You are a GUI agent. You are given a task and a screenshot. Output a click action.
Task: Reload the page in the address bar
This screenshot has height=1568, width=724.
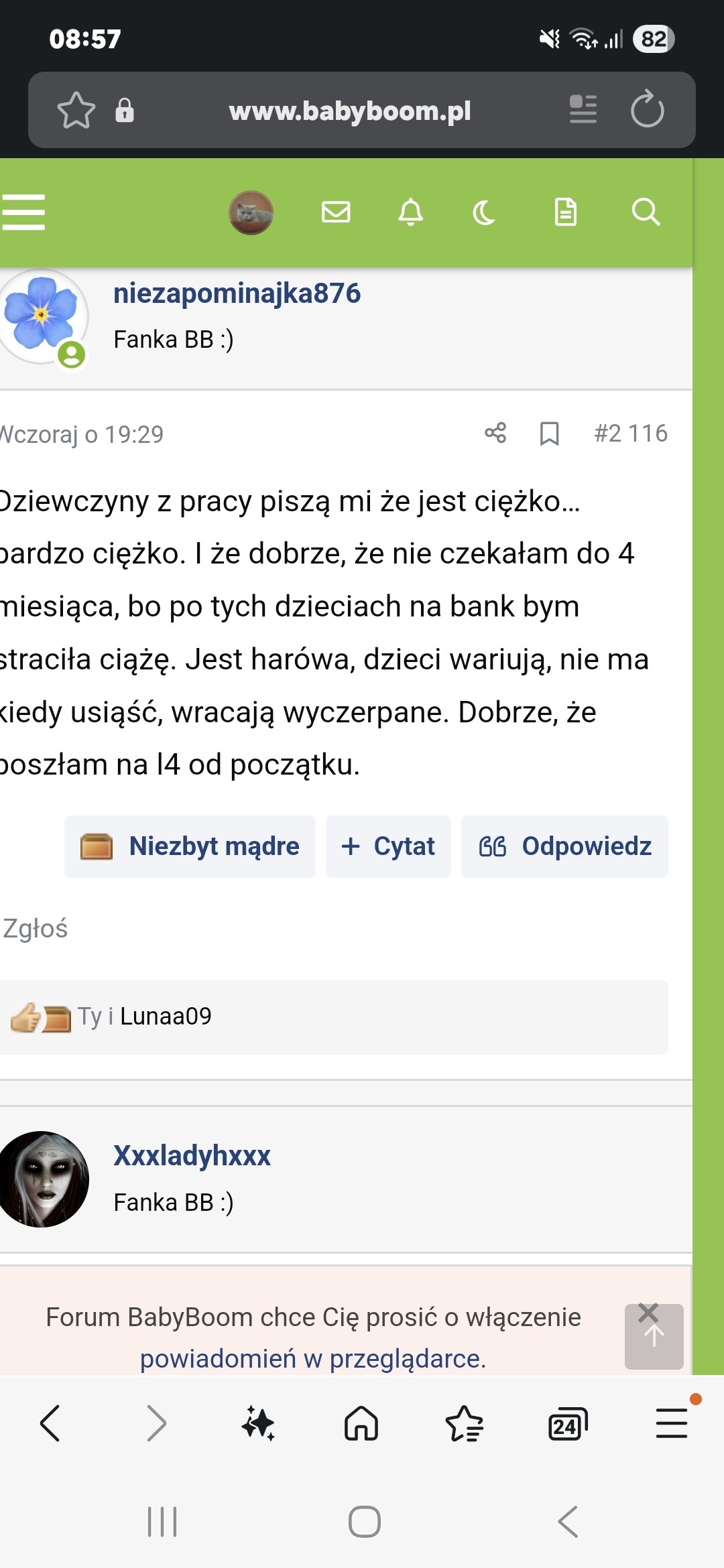click(x=647, y=109)
